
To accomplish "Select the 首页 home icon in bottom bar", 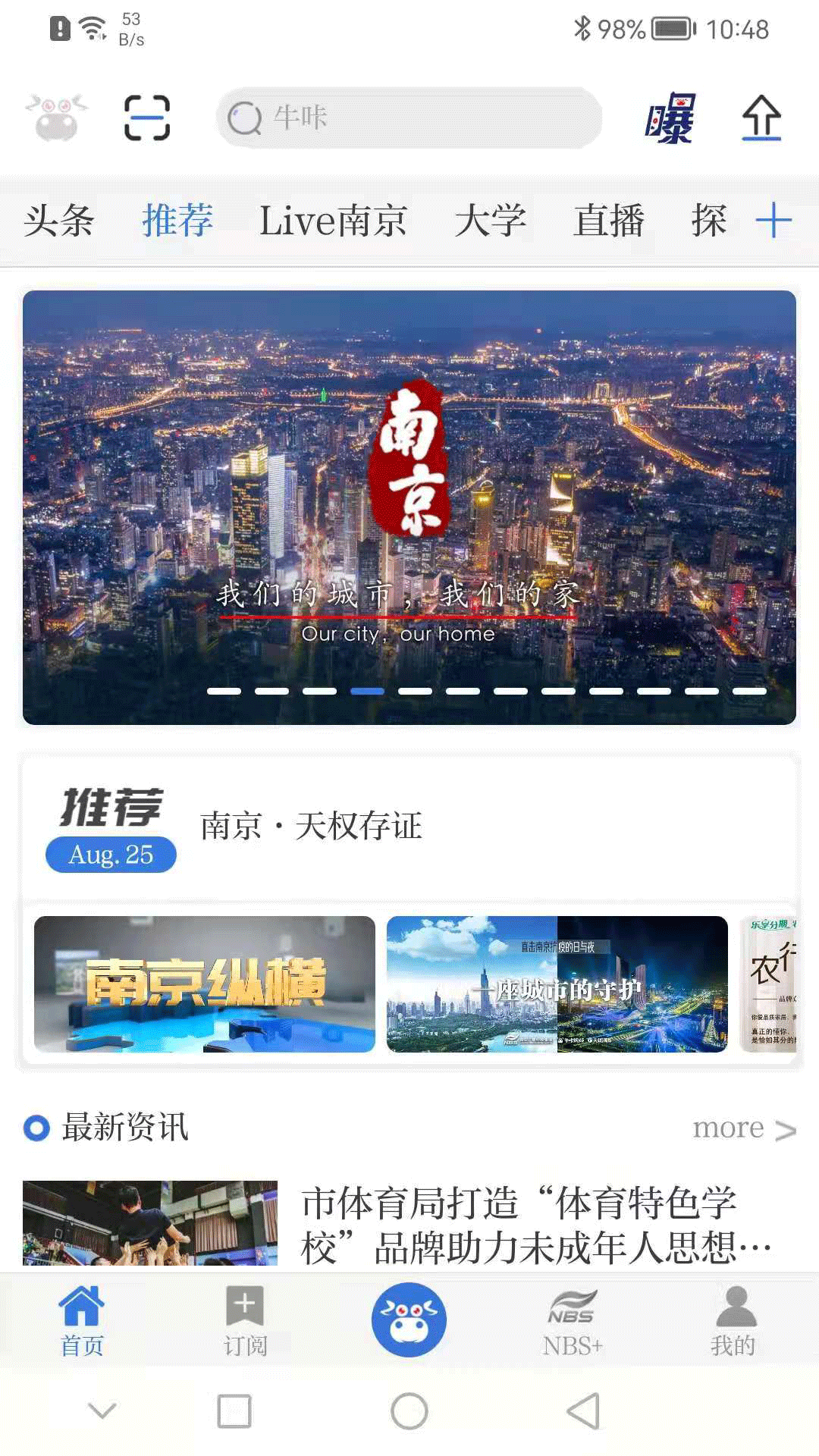I will (81, 1319).
